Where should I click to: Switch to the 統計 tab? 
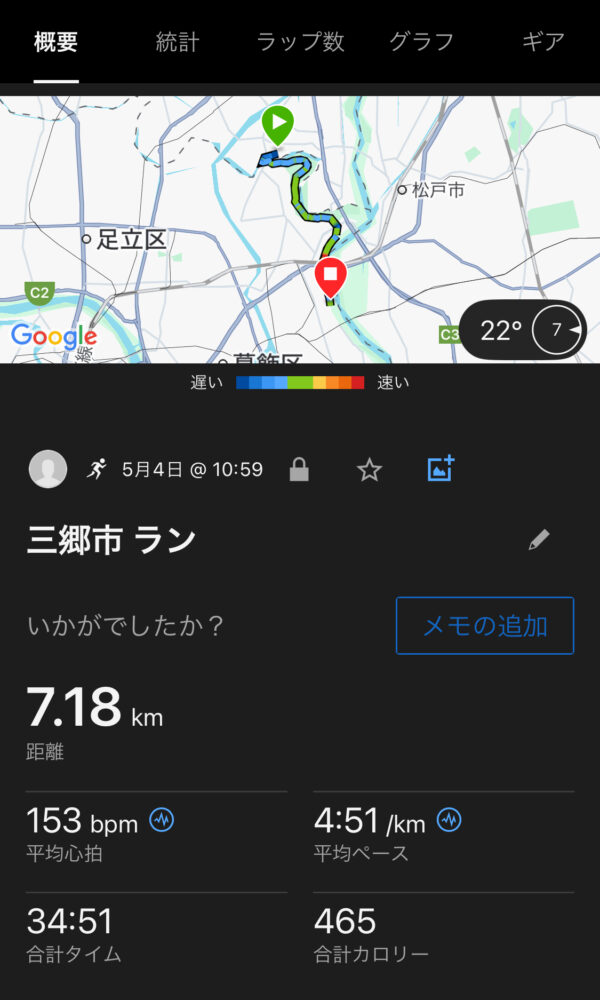[177, 42]
